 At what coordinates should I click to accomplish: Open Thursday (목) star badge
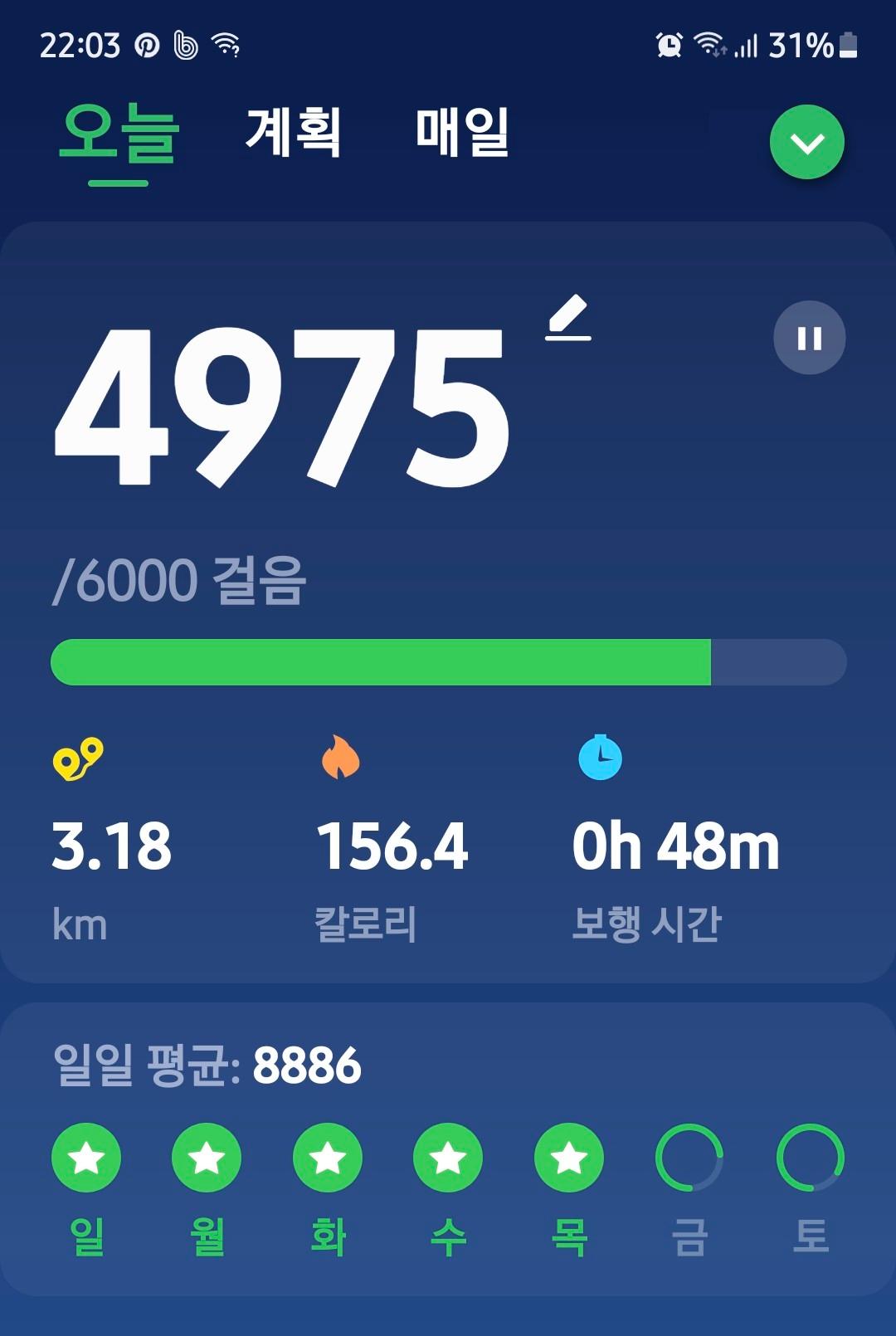(569, 1158)
